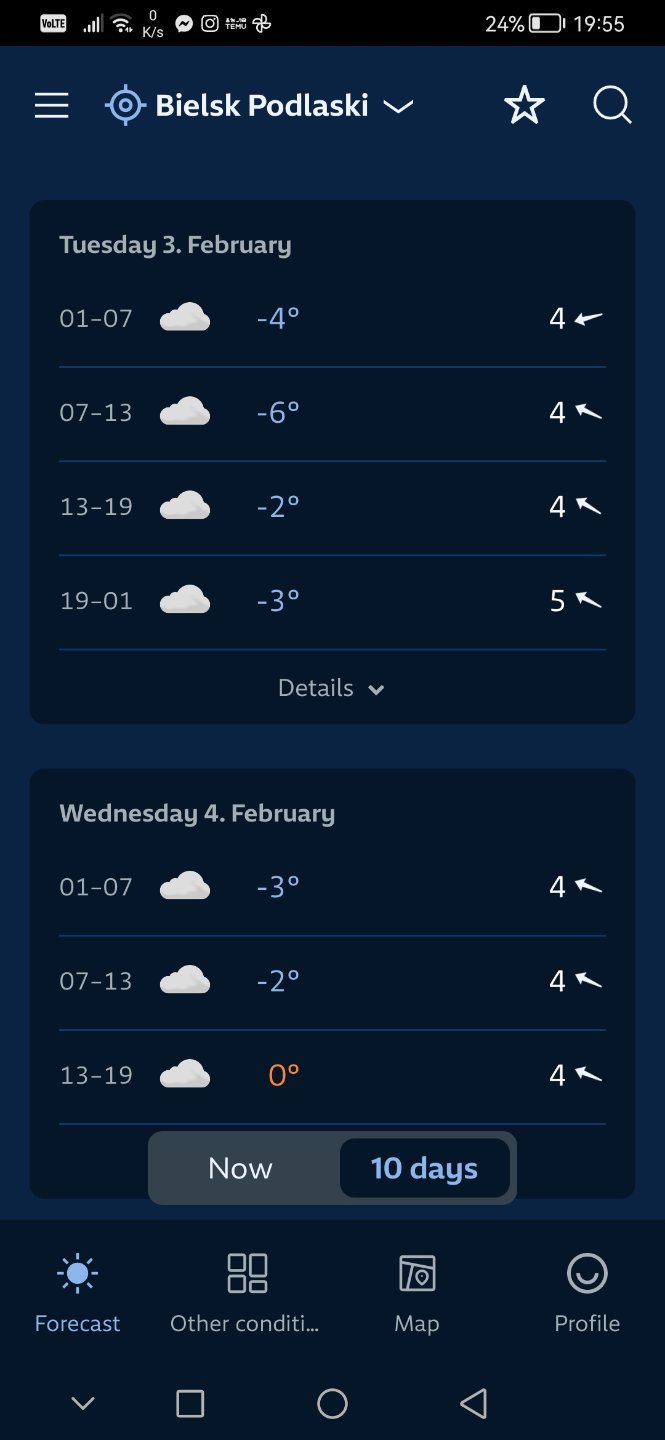Open Tuesday's 19-01 forecast row
This screenshot has height=1440, width=665.
pyautogui.click(x=331, y=601)
